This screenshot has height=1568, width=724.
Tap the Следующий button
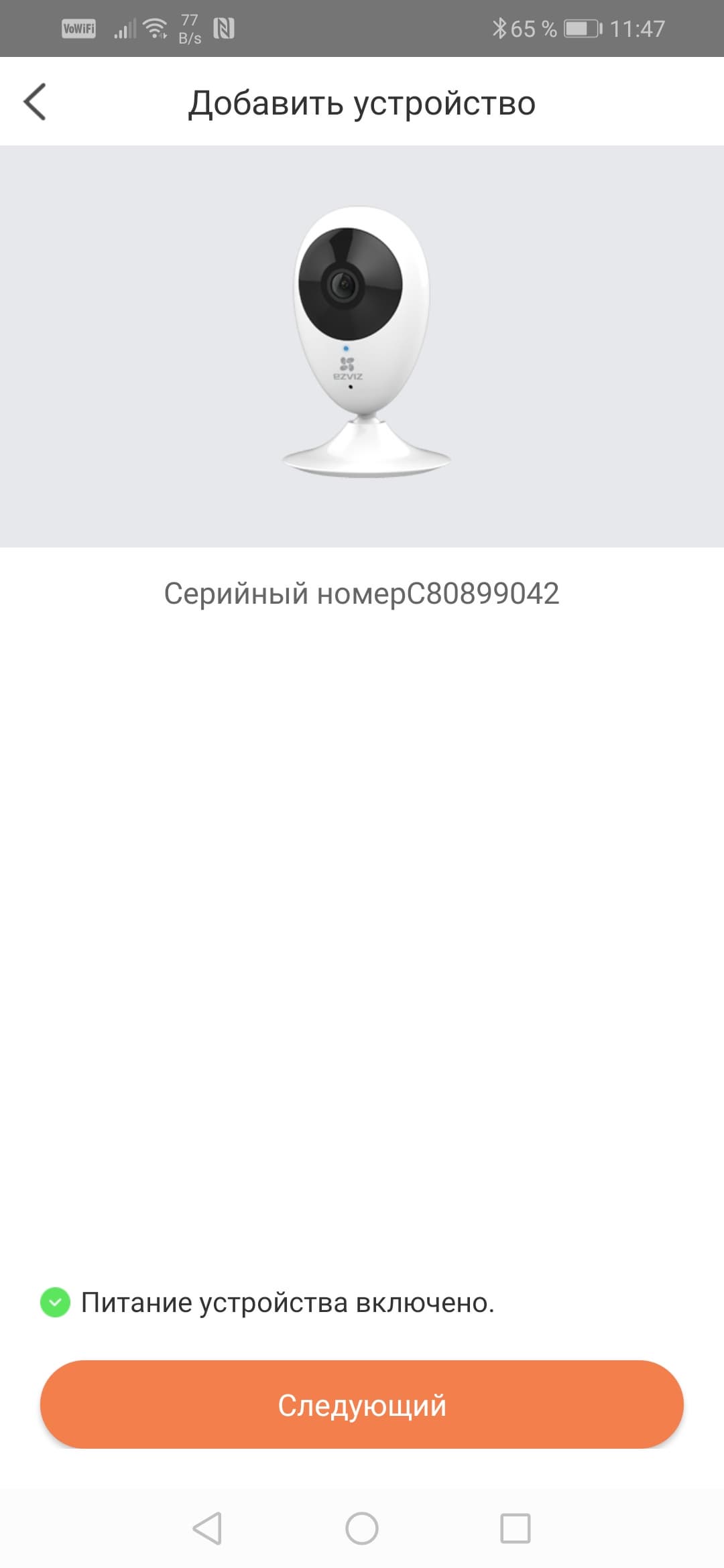point(362,1404)
